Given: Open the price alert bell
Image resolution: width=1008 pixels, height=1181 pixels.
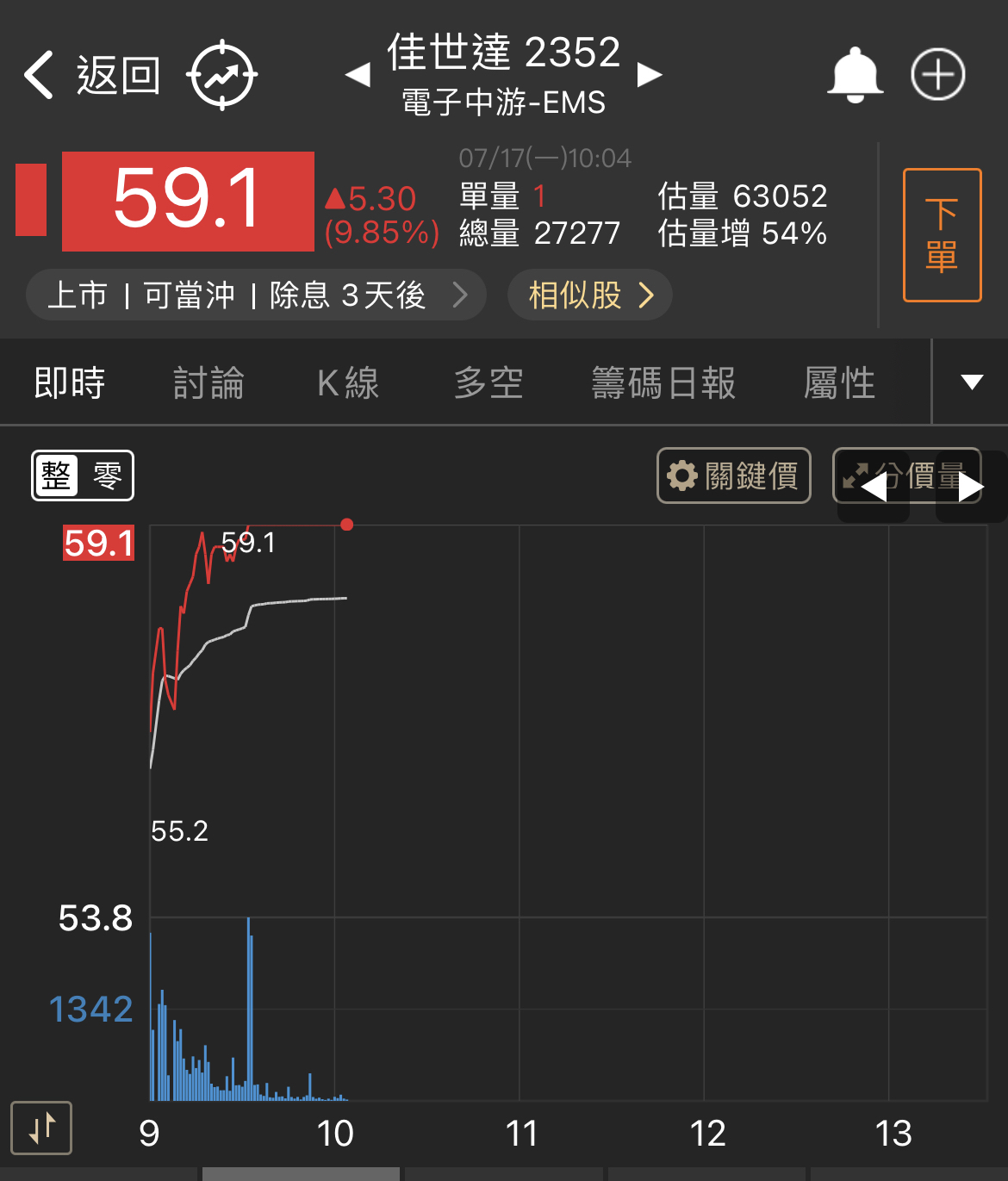Looking at the screenshot, I should [x=855, y=75].
